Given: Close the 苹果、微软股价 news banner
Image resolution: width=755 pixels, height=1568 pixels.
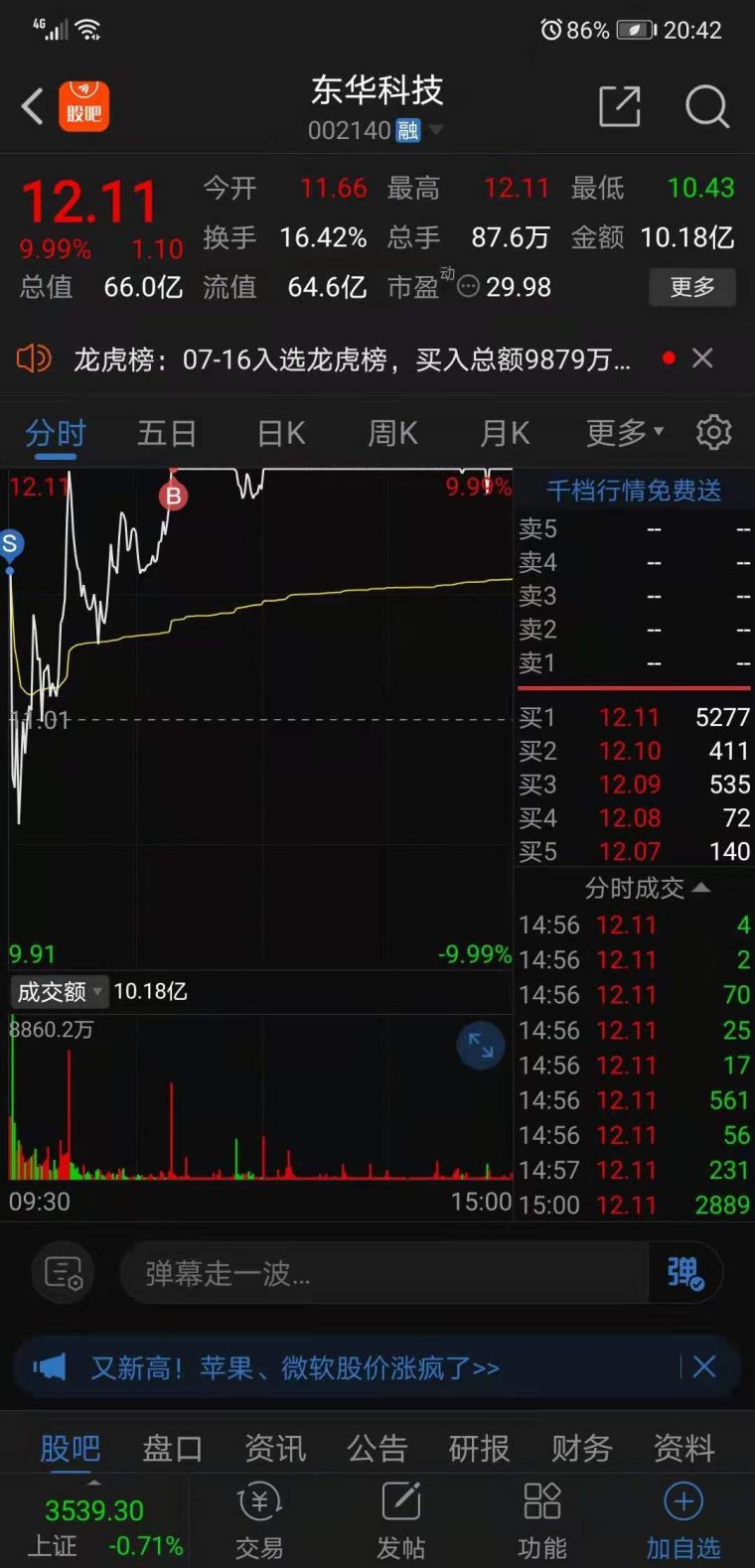Looking at the screenshot, I should click(x=704, y=1367).
